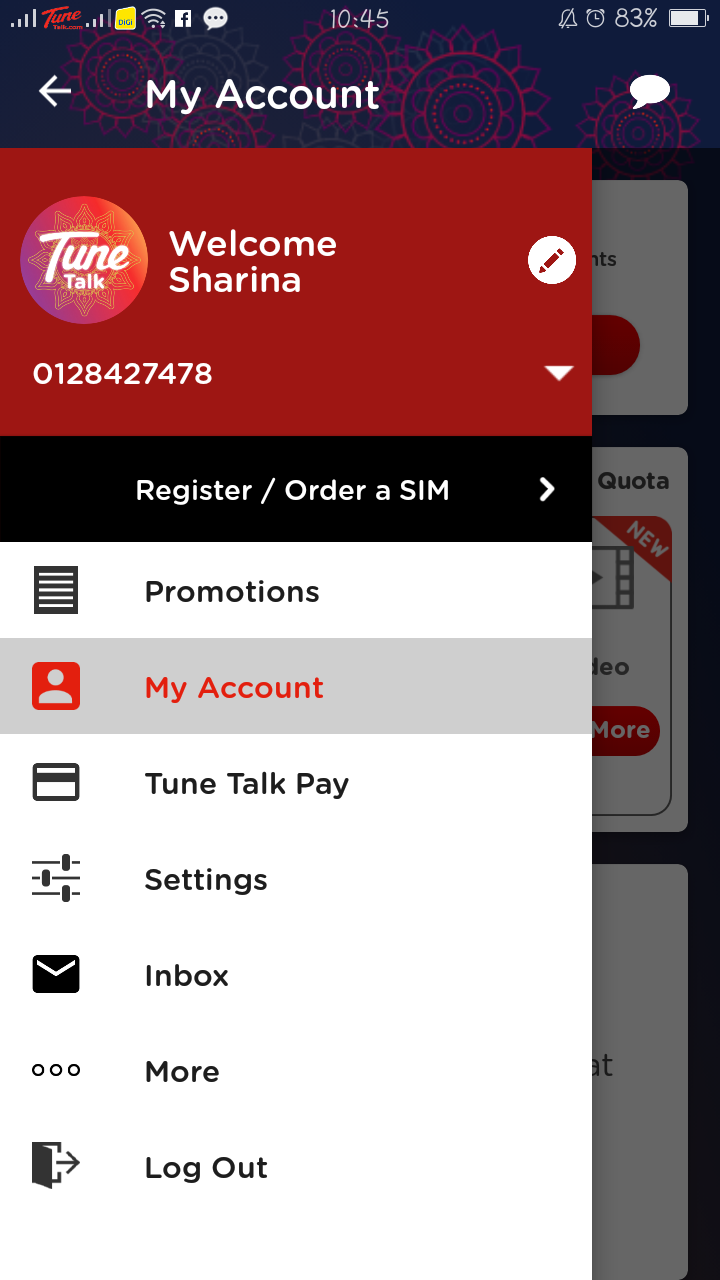Select Log Out from the menu
Screen dimensions: 720x1280
[206, 1166]
